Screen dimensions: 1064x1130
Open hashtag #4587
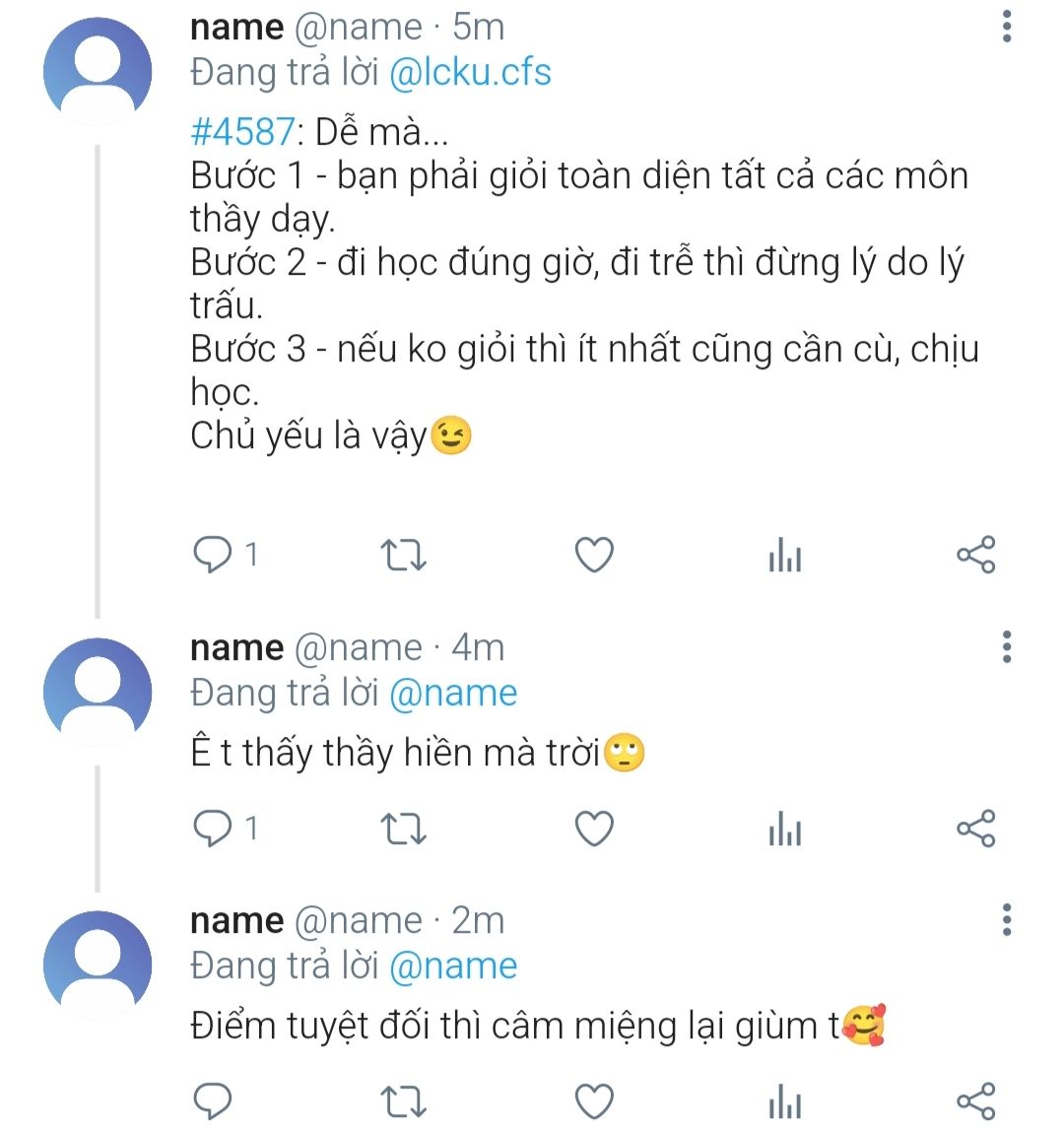coord(242,132)
